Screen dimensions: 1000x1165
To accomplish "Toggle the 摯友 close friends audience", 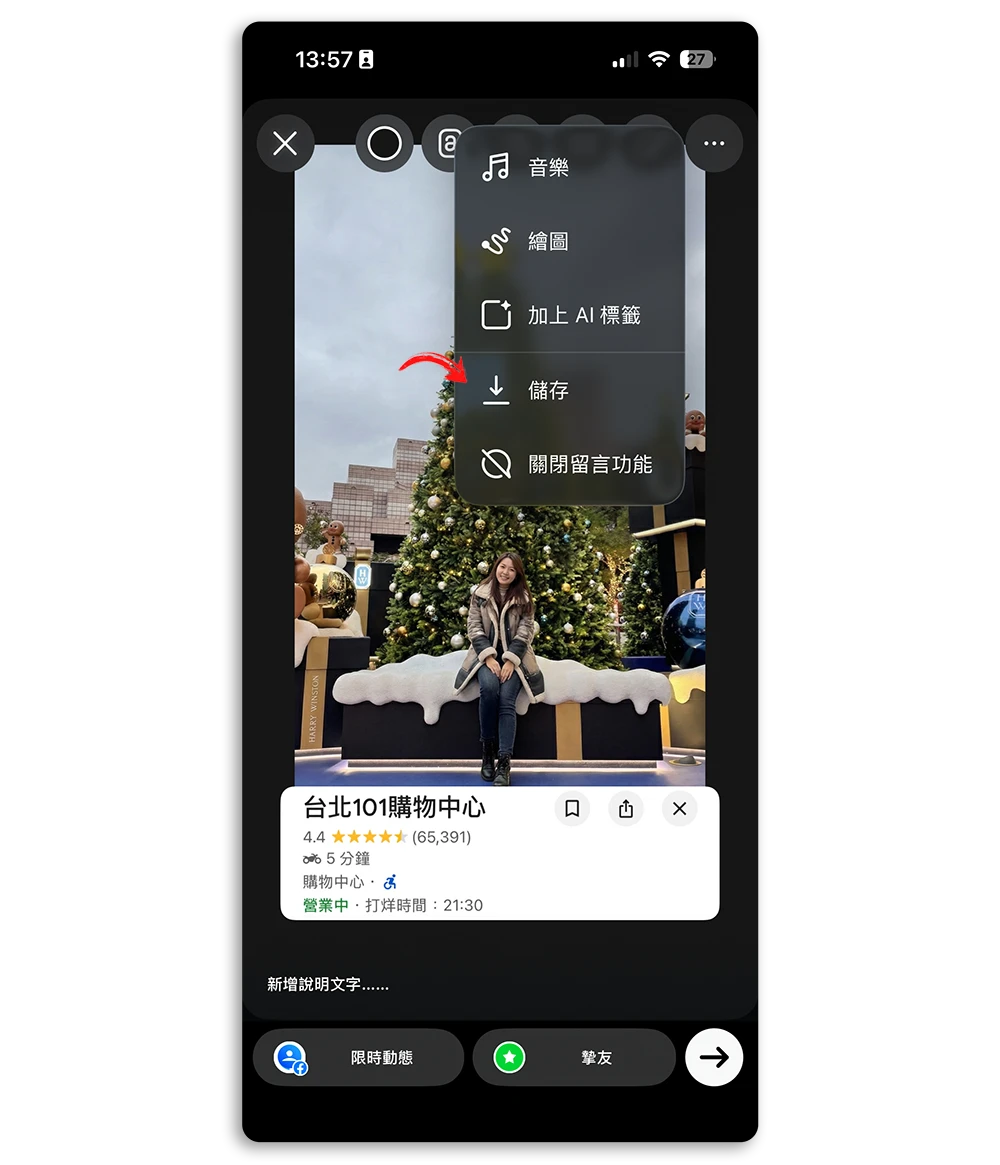I will [575, 1057].
